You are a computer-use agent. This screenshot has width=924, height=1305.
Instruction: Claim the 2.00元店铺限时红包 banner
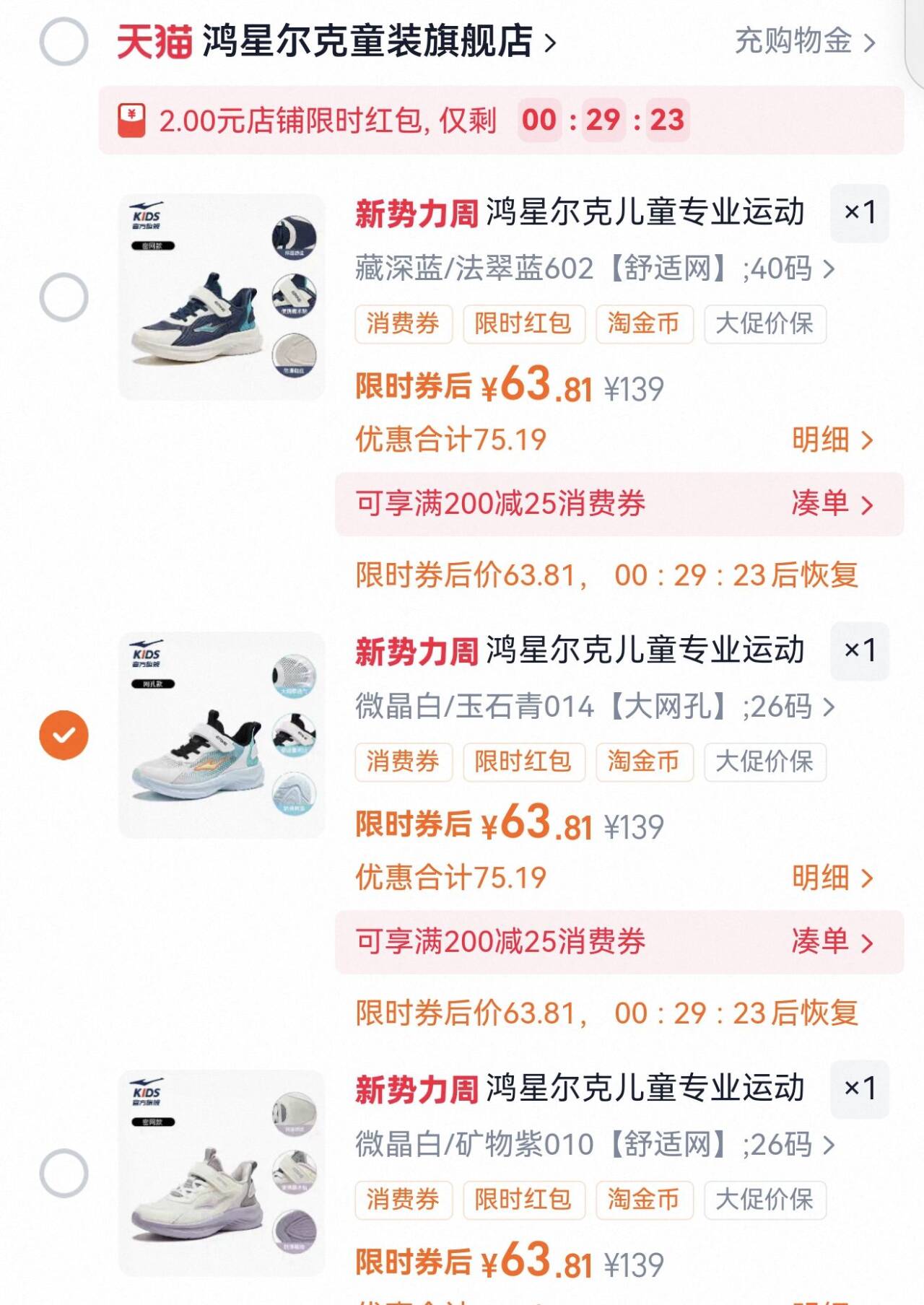coord(500,121)
